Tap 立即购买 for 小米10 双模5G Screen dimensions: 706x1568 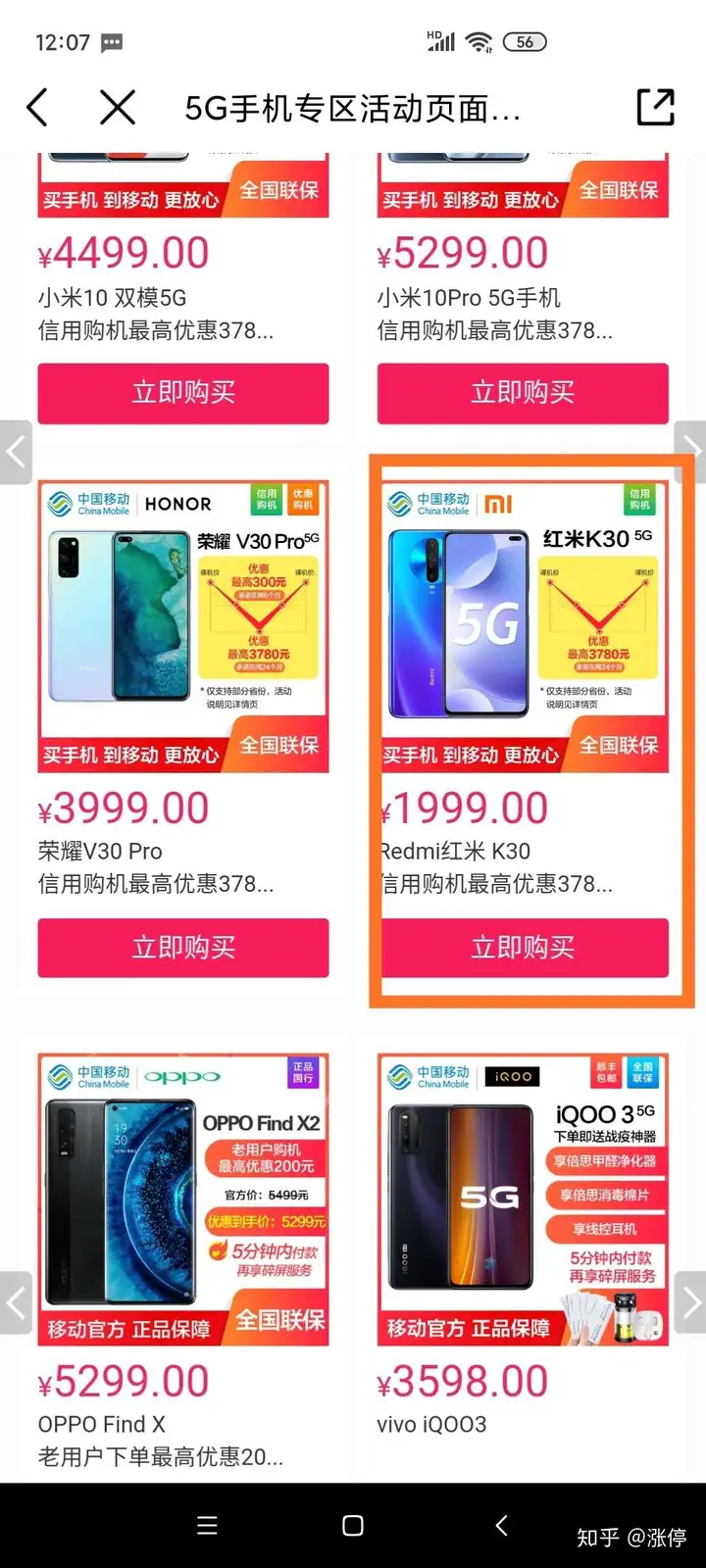[x=183, y=393]
